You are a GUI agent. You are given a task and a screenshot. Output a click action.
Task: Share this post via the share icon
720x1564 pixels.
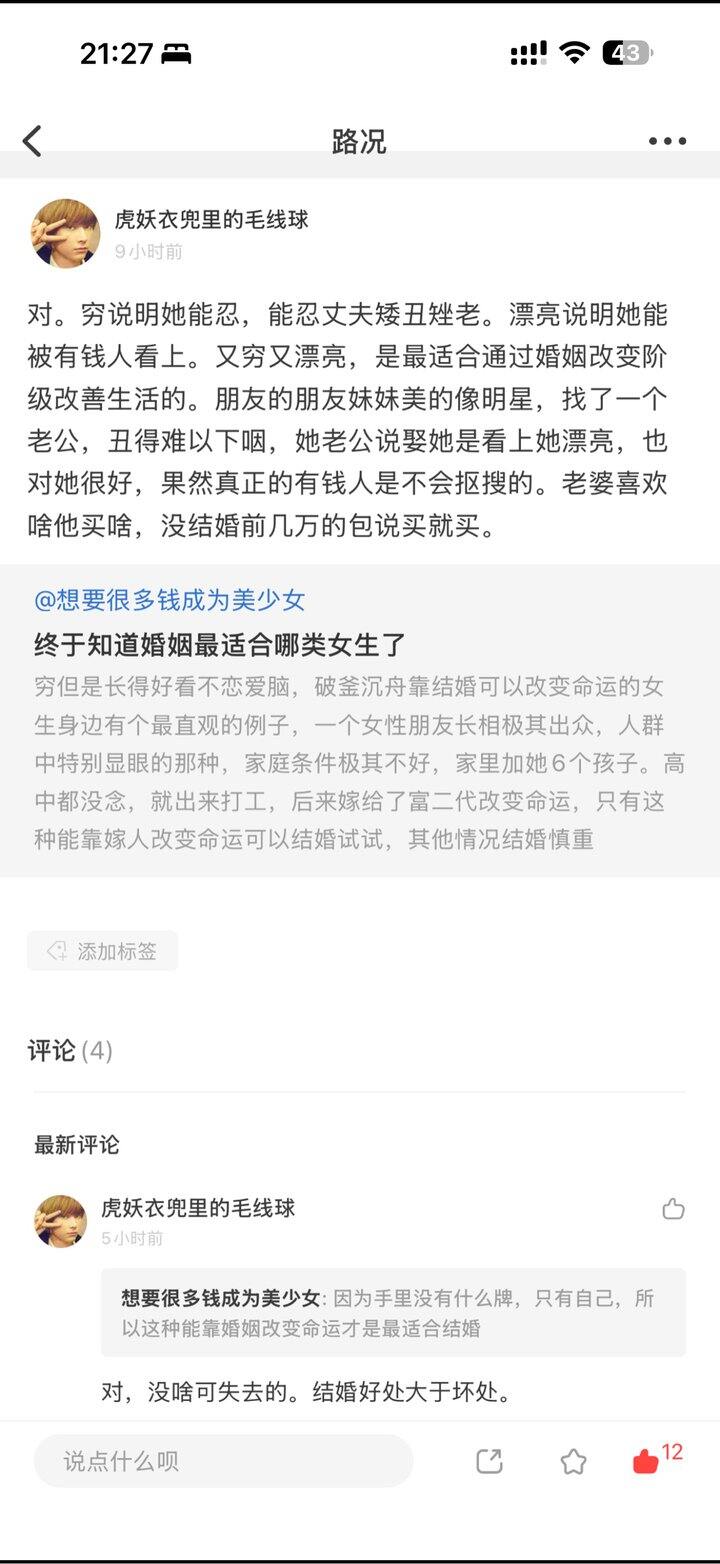pos(489,1461)
